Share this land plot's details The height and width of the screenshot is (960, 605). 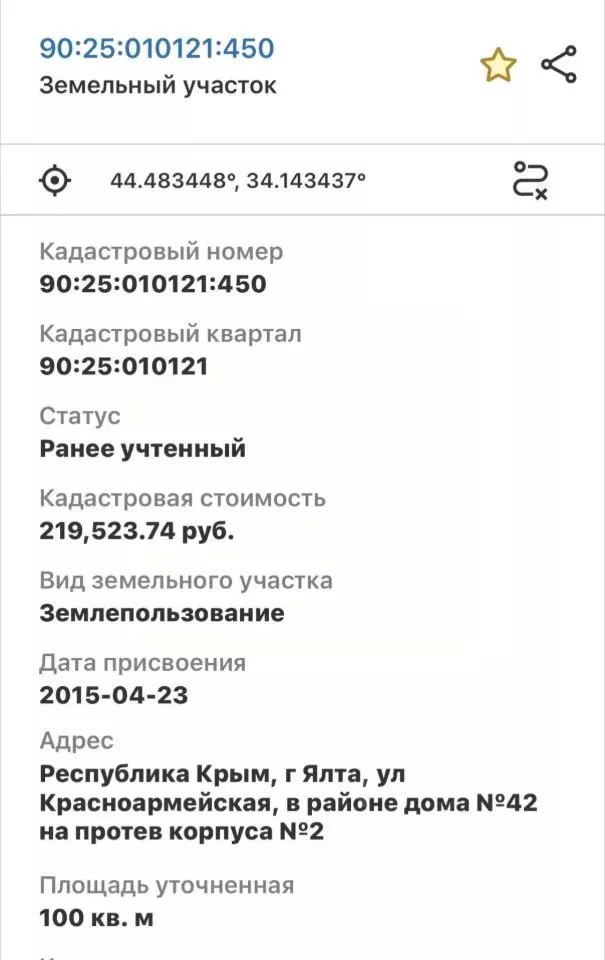(558, 64)
